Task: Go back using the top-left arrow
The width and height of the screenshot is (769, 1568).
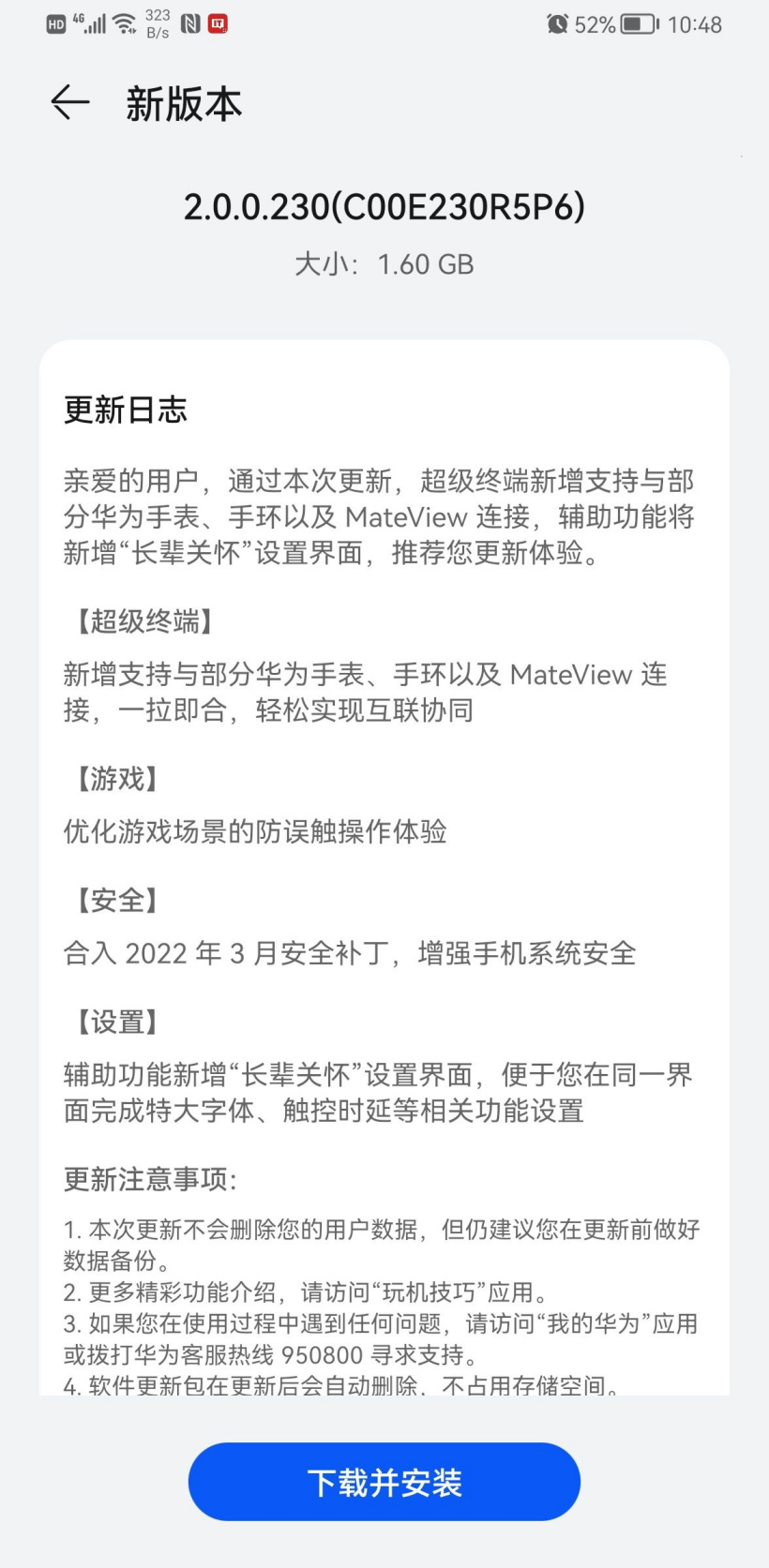Action: (69, 102)
